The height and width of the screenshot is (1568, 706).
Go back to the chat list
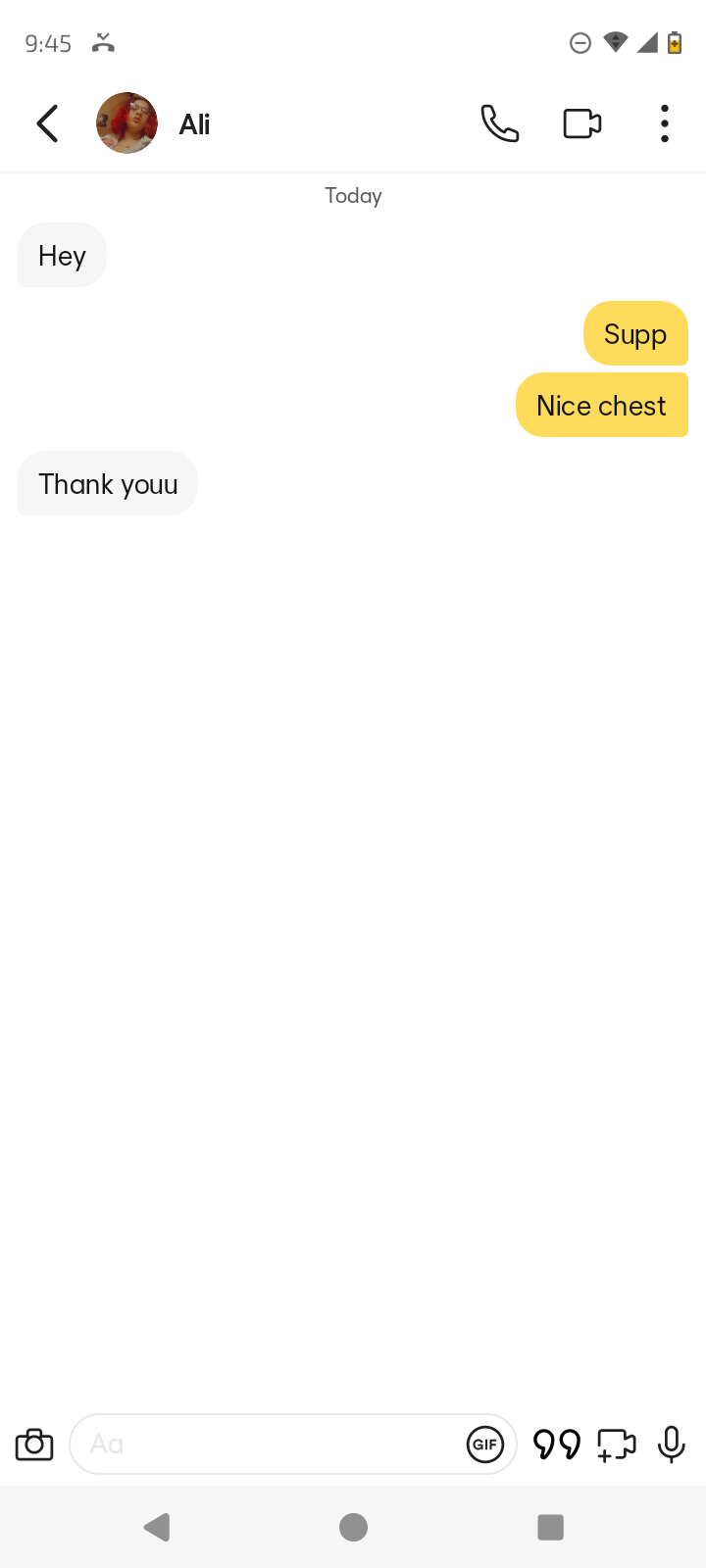47,124
